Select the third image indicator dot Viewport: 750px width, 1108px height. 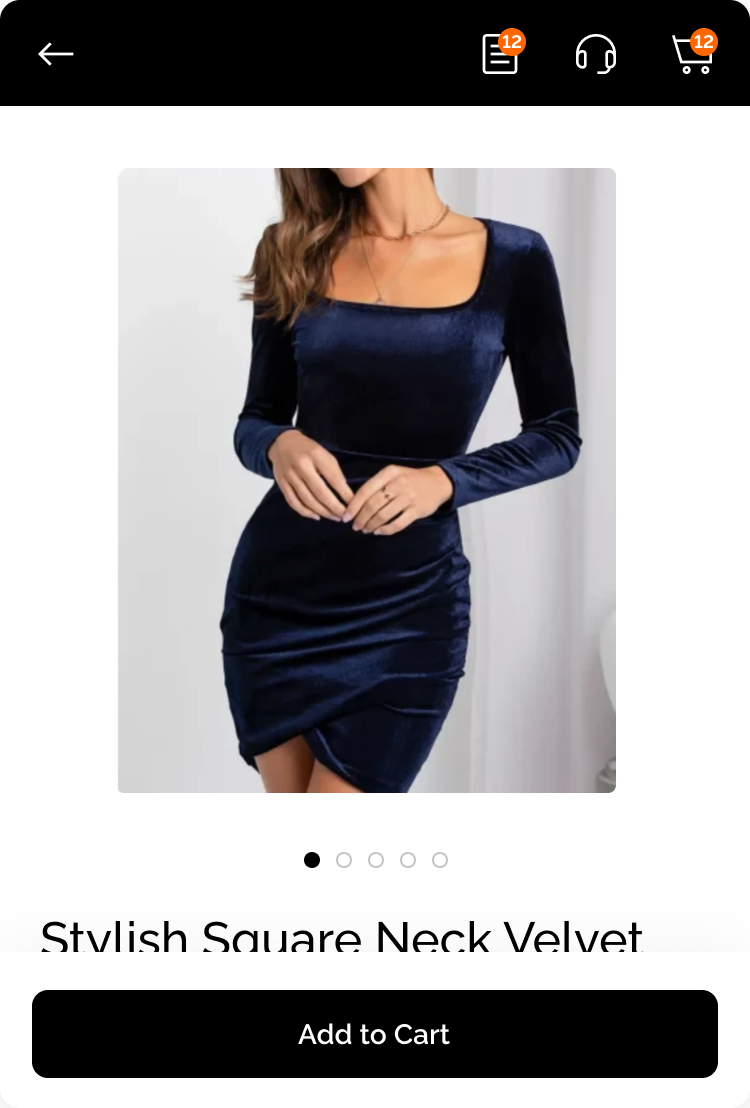point(376,860)
